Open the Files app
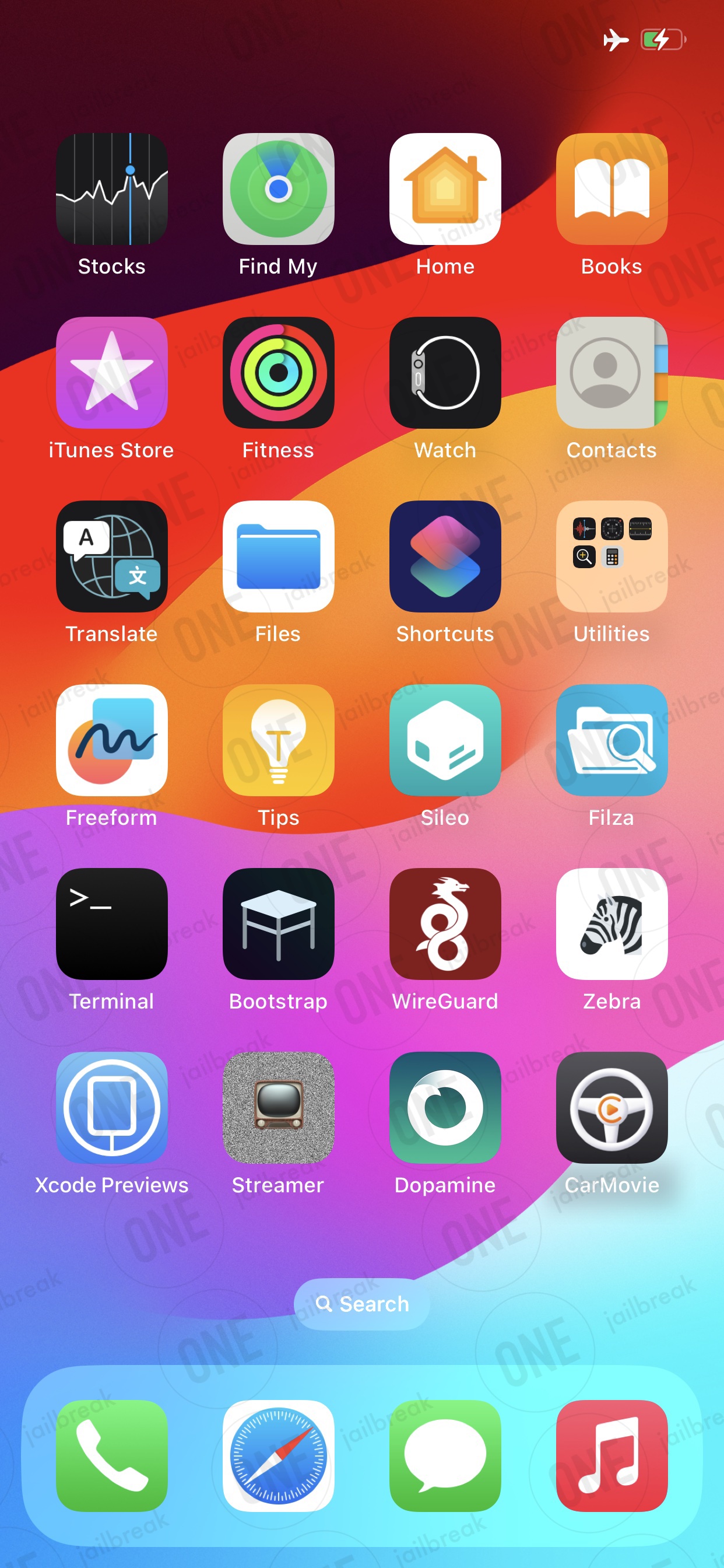The height and width of the screenshot is (1568, 724). click(x=278, y=556)
